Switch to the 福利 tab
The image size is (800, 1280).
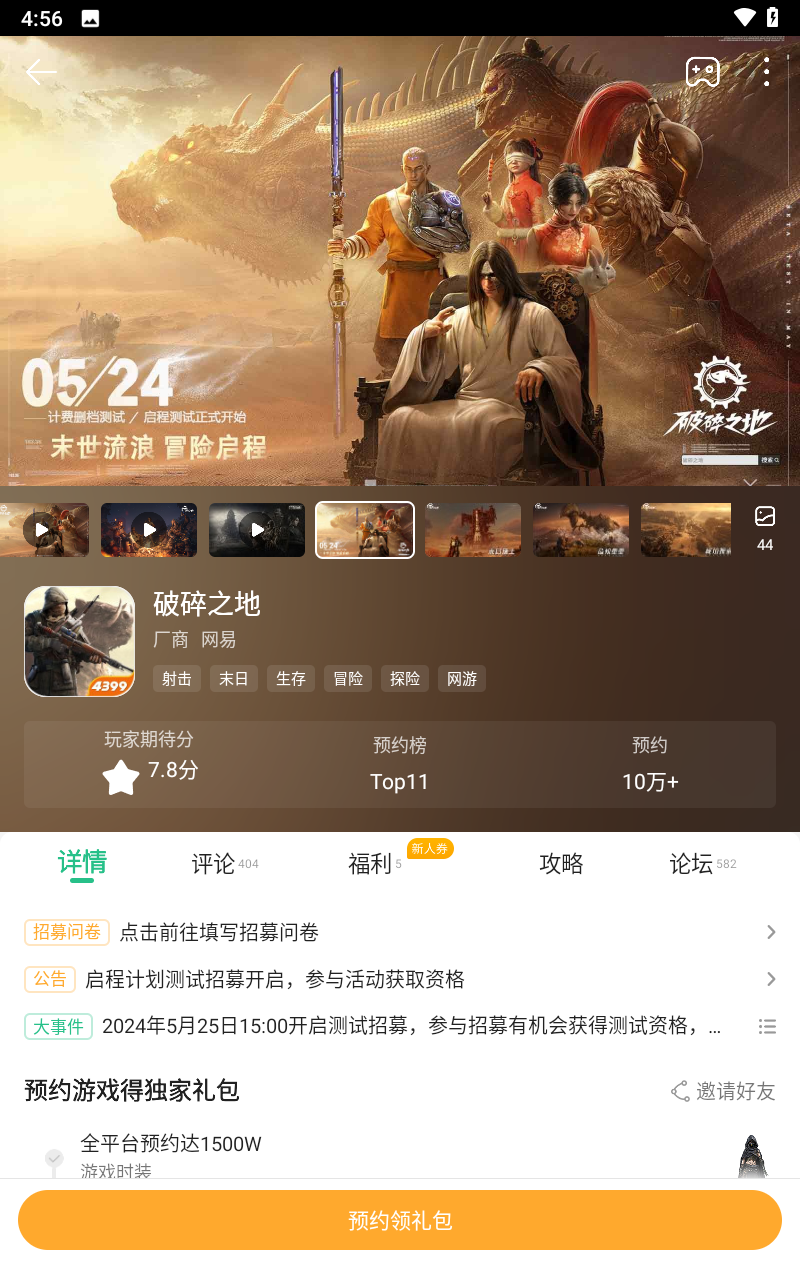click(370, 864)
